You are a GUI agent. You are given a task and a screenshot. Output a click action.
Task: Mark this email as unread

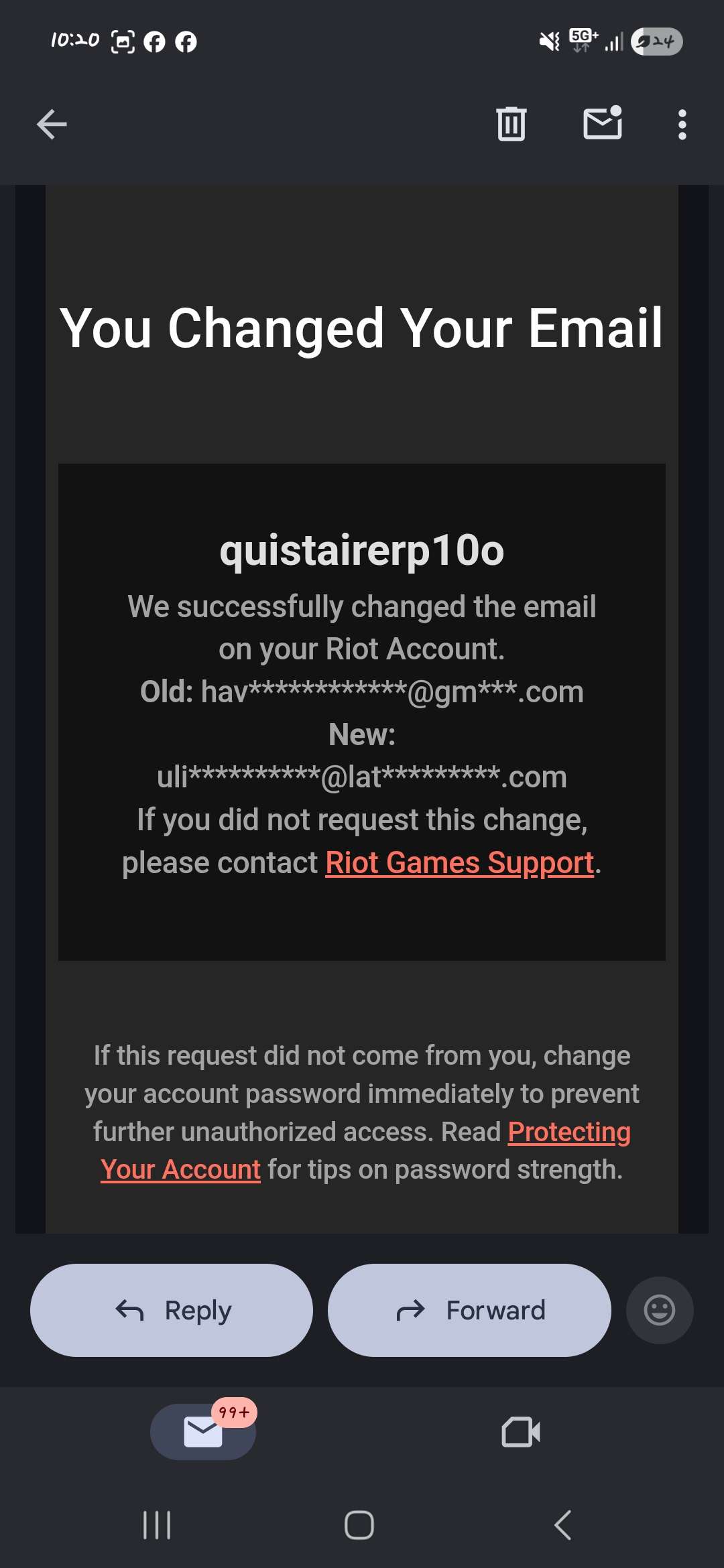(602, 123)
